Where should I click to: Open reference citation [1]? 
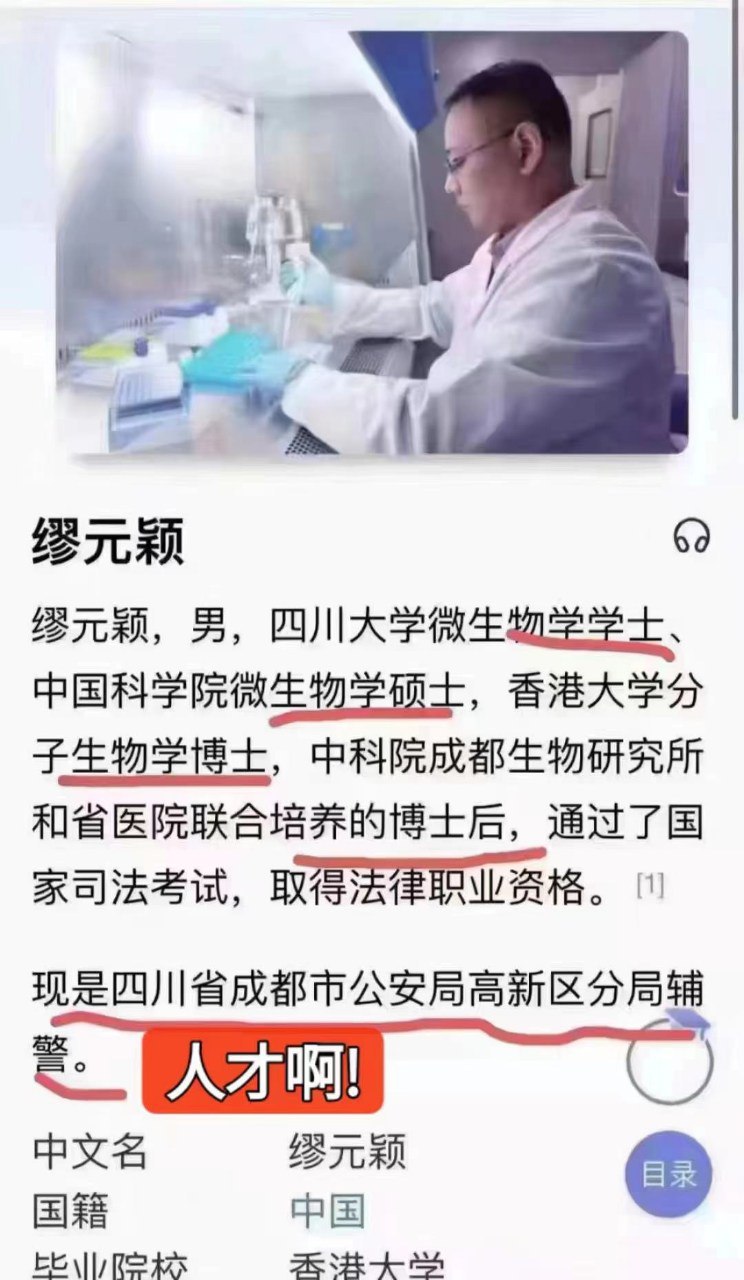(x=650, y=885)
